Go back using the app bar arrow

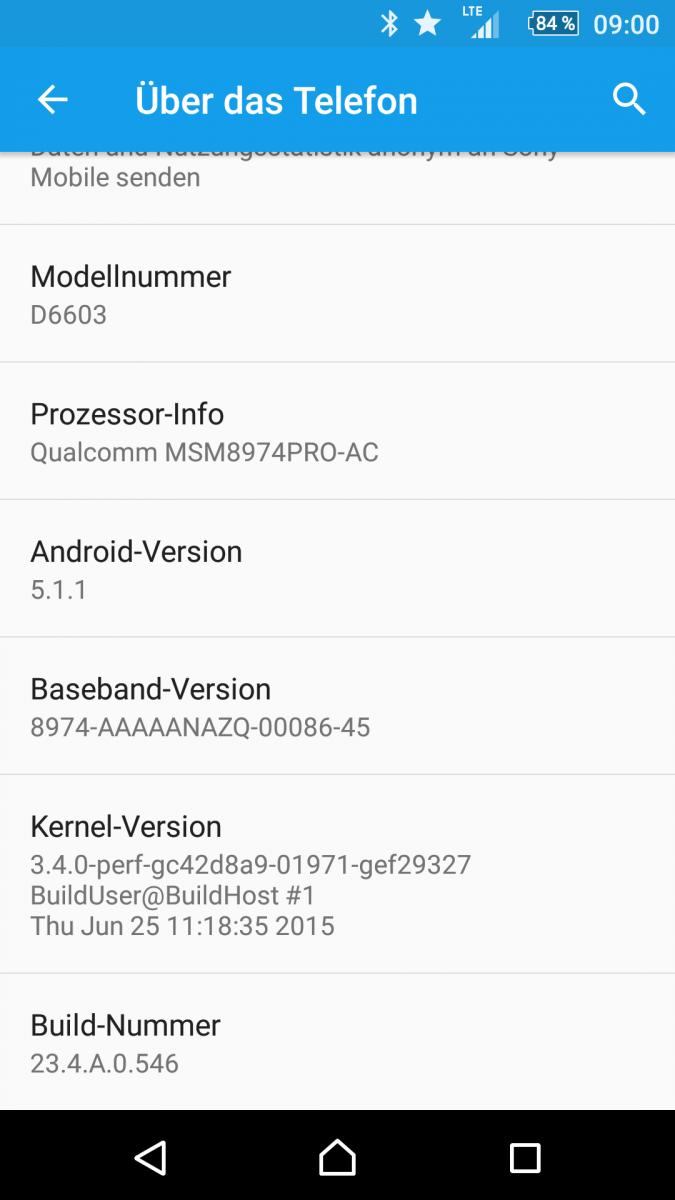click(x=52, y=99)
